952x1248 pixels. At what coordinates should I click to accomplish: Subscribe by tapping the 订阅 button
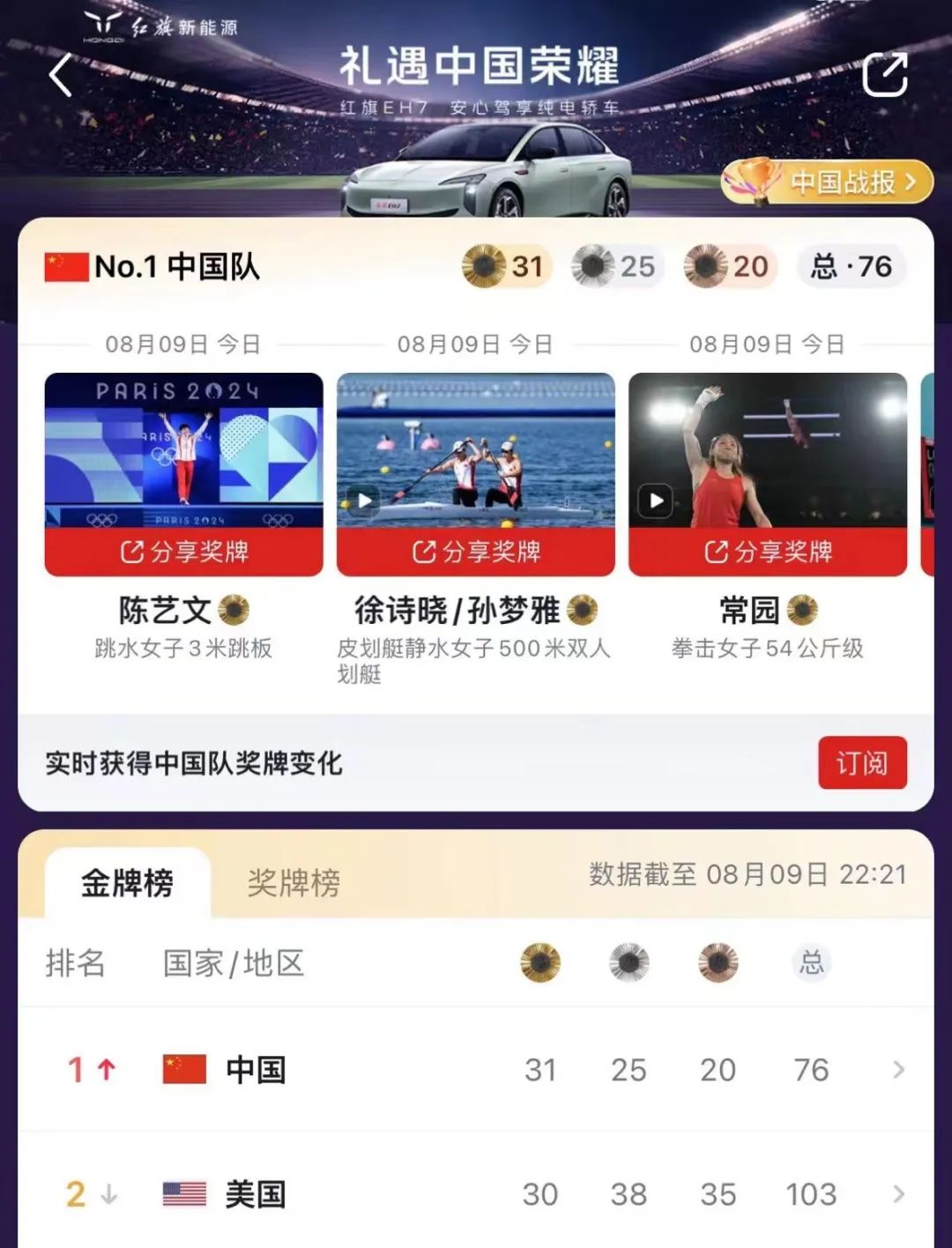pyautogui.click(x=862, y=764)
